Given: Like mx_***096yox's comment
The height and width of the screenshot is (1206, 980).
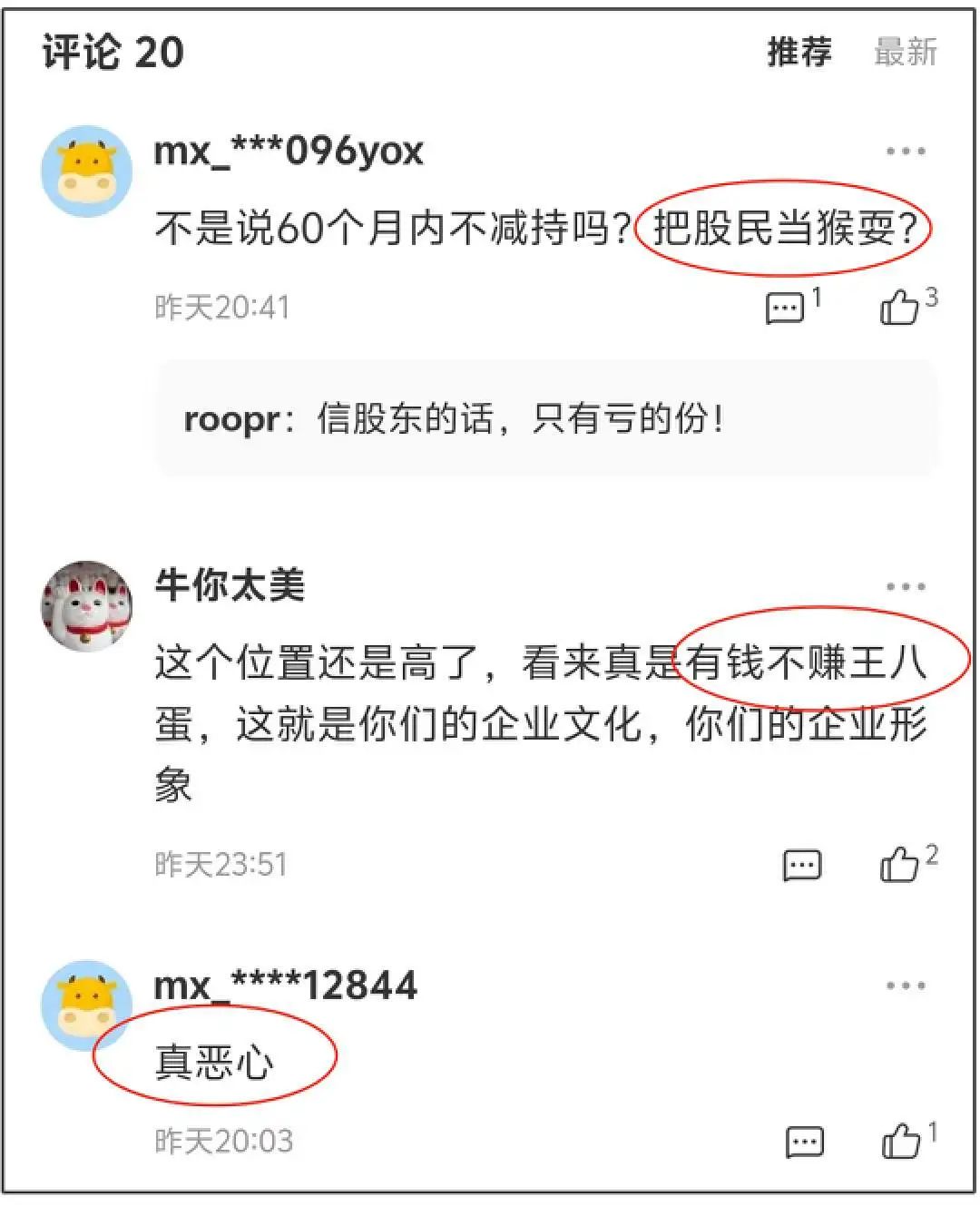Looking at the screenshot, I should (900, 307).
